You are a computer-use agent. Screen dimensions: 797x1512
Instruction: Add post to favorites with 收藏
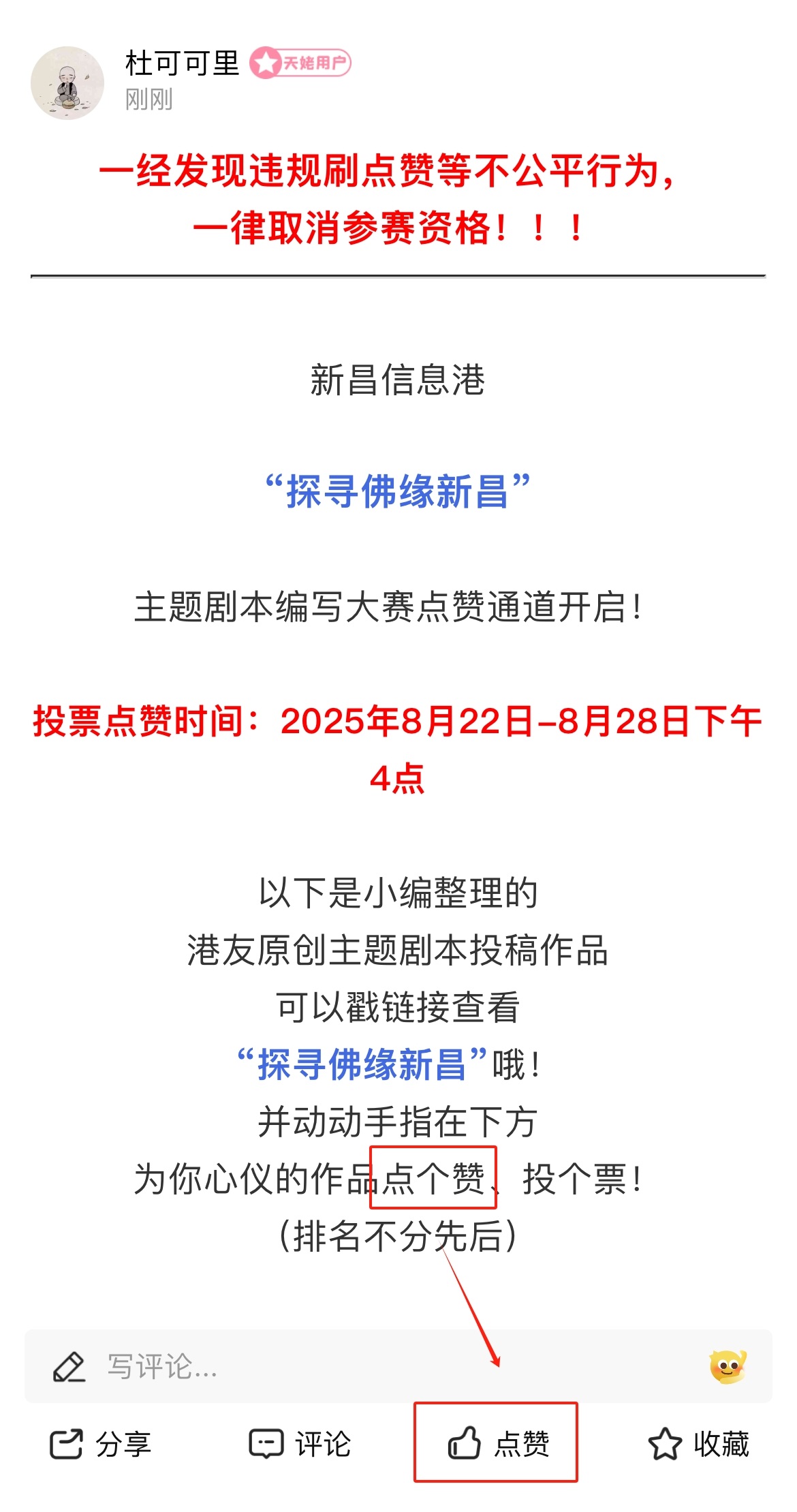(x=698, y=1444)
